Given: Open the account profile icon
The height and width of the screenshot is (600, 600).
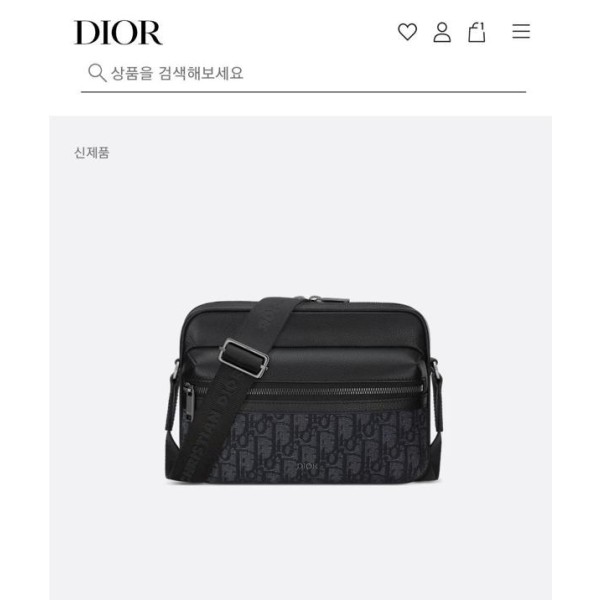Looking at the screenshot, I should pos(442,32).
